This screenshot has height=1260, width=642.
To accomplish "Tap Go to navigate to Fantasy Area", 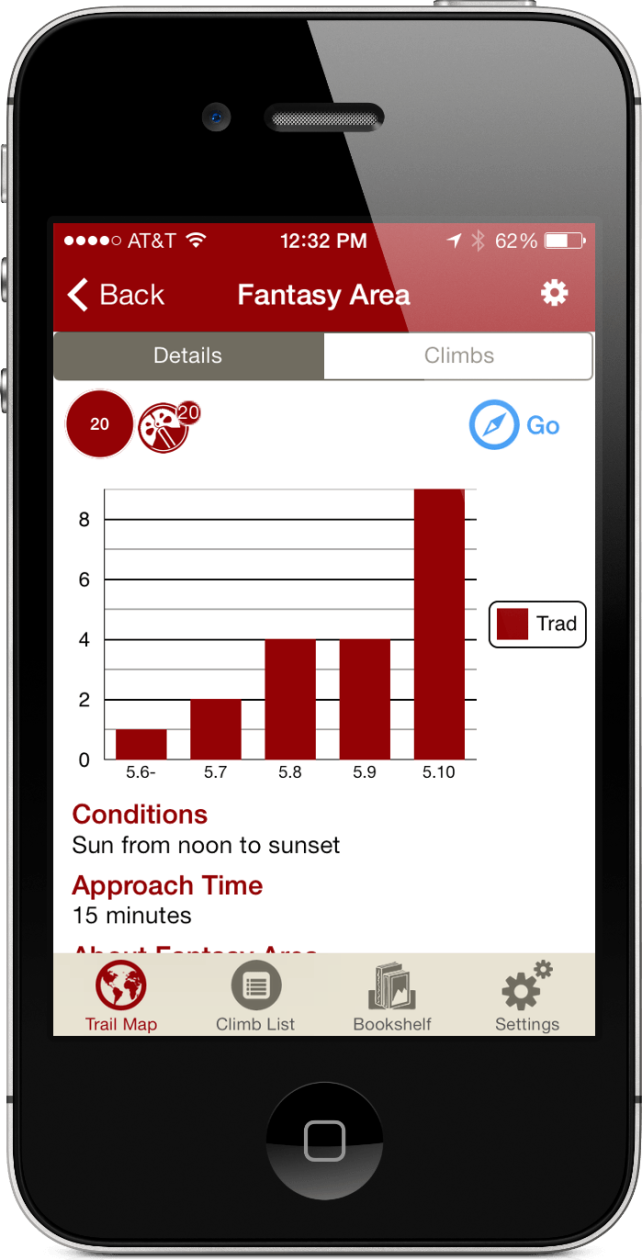I will (x=514, y=425).
